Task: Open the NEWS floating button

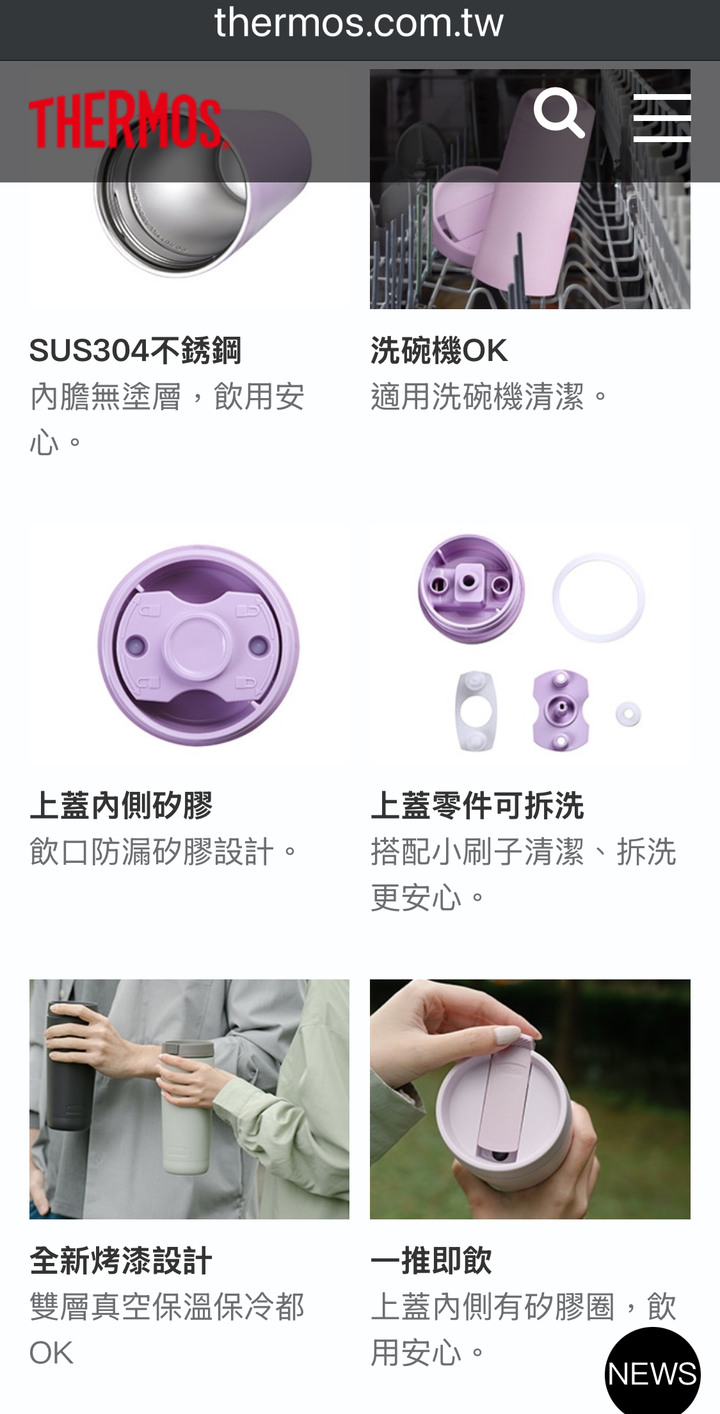Action: pyautogui.click(x=652, y=1372)
